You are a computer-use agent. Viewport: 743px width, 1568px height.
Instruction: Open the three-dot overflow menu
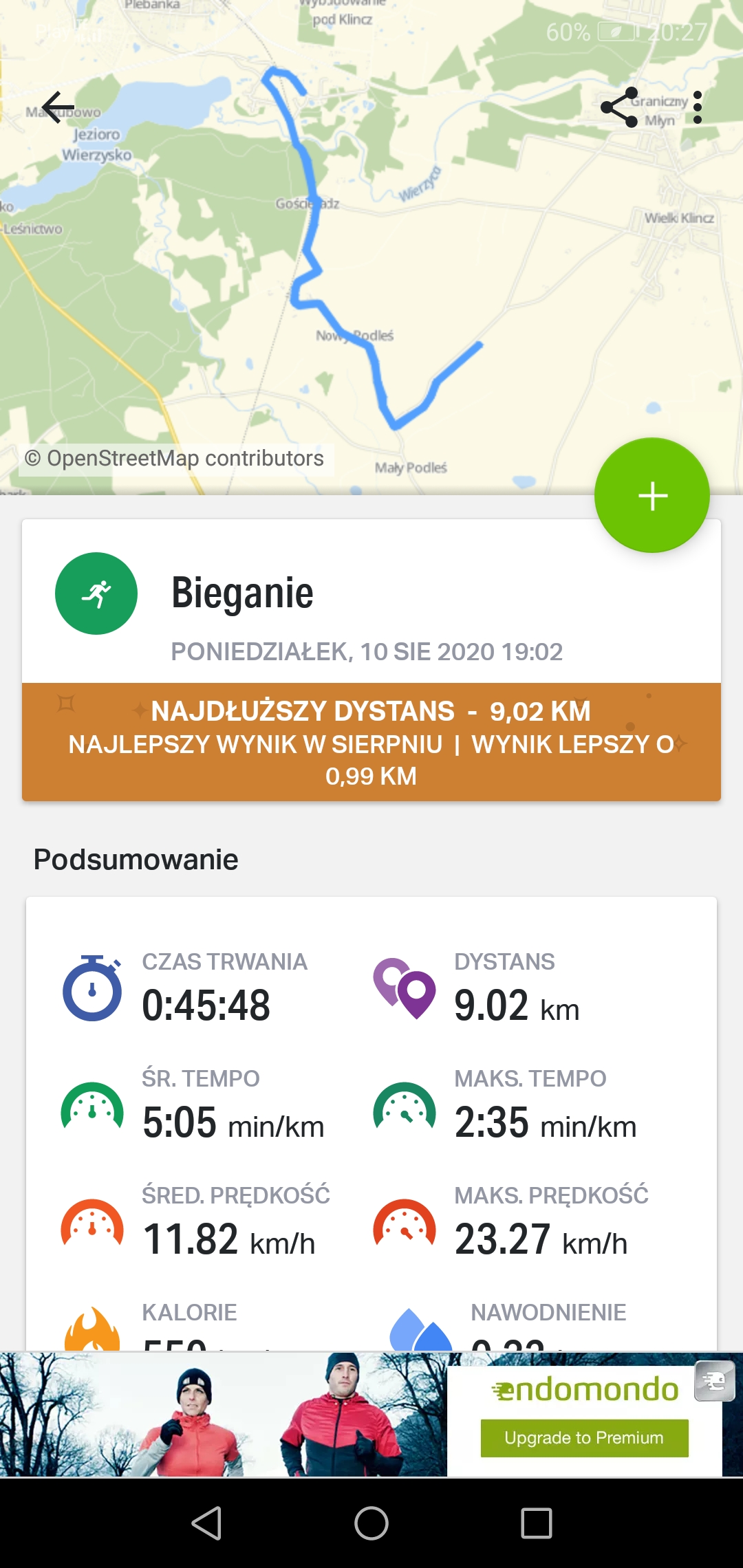pyautogui.click(x=698, y=107)
